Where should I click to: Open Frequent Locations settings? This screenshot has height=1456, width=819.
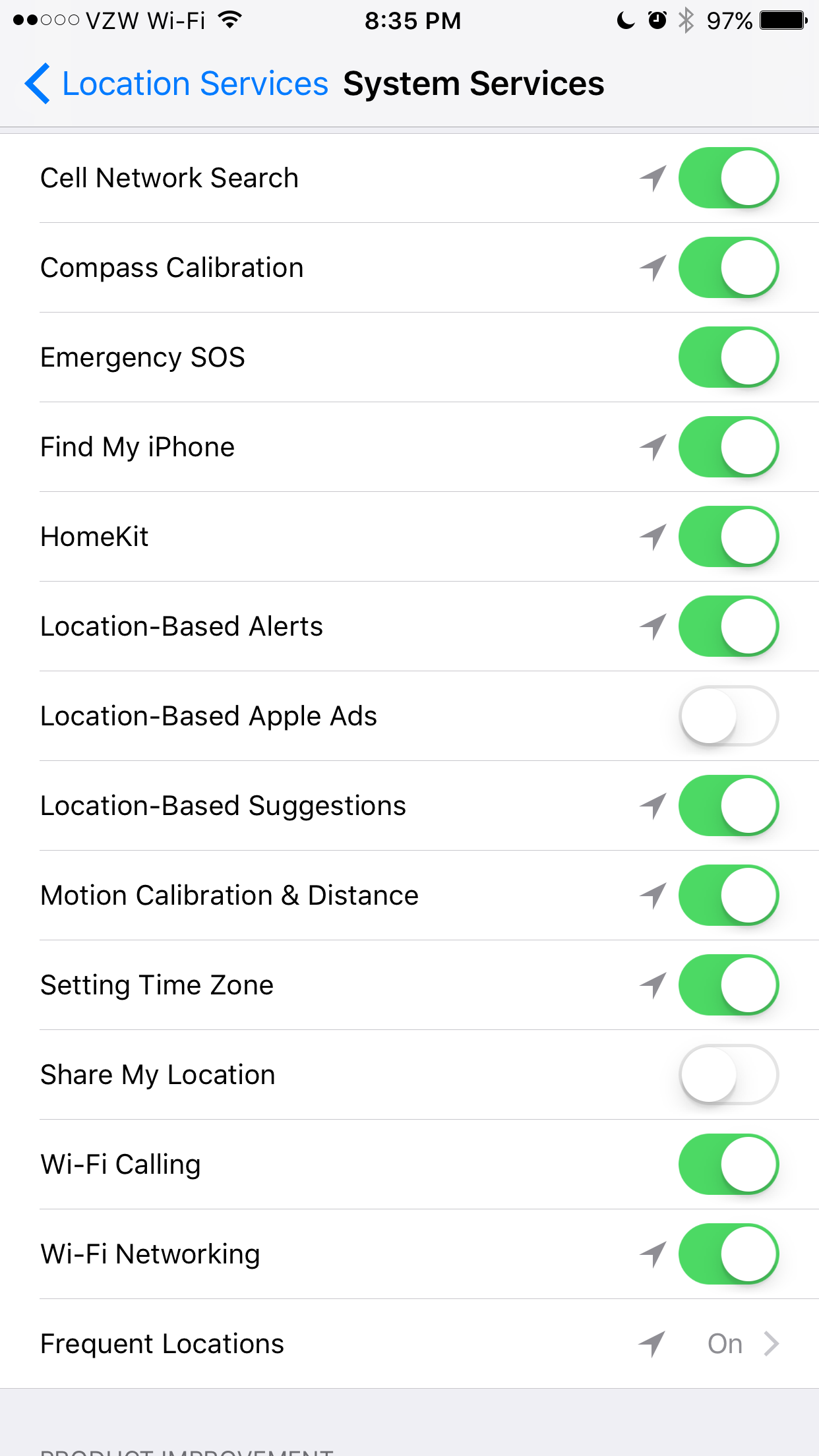[x=409, y=1344]
